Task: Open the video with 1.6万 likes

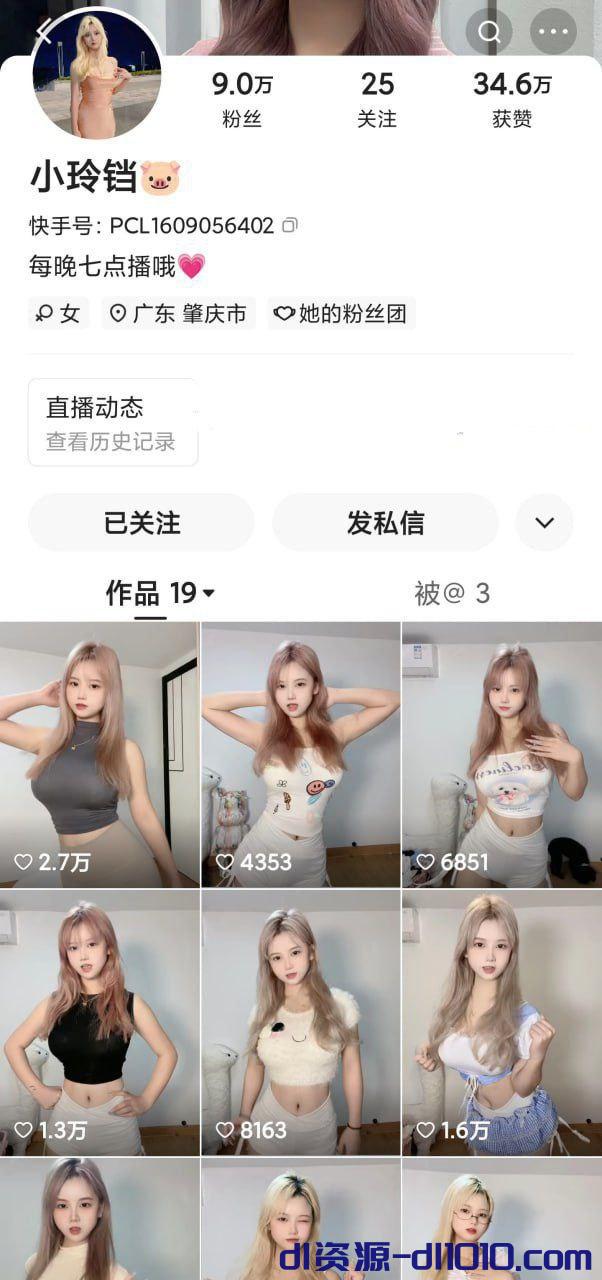Action: click(x=502, y=1022)
